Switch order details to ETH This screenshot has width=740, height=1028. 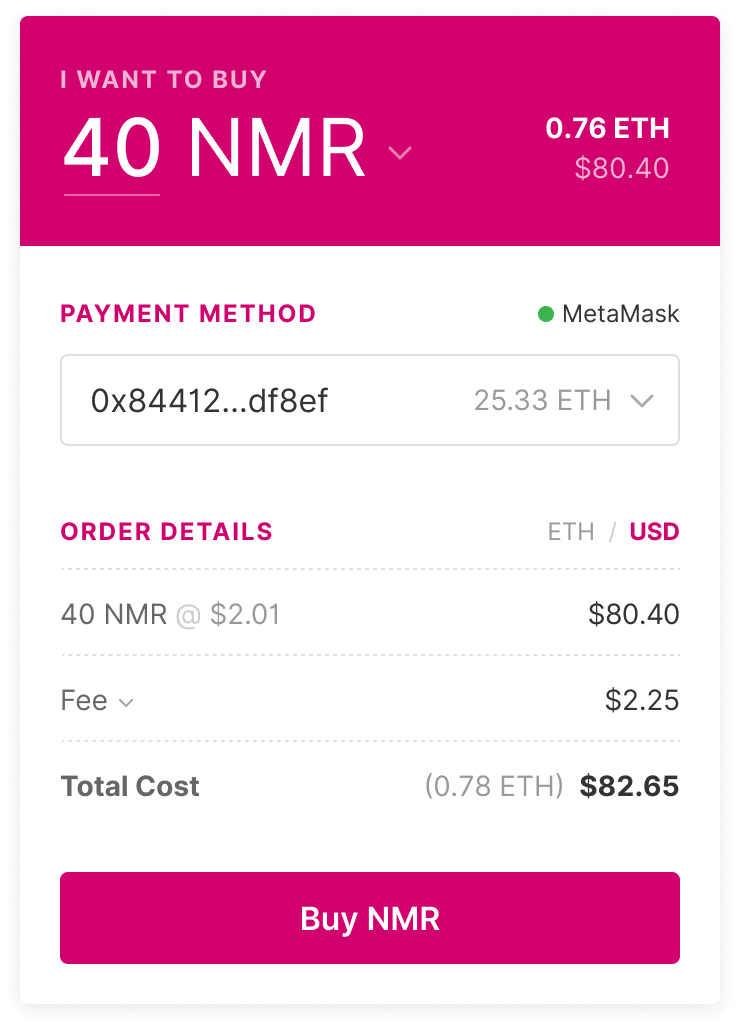(x=571, y=531)
